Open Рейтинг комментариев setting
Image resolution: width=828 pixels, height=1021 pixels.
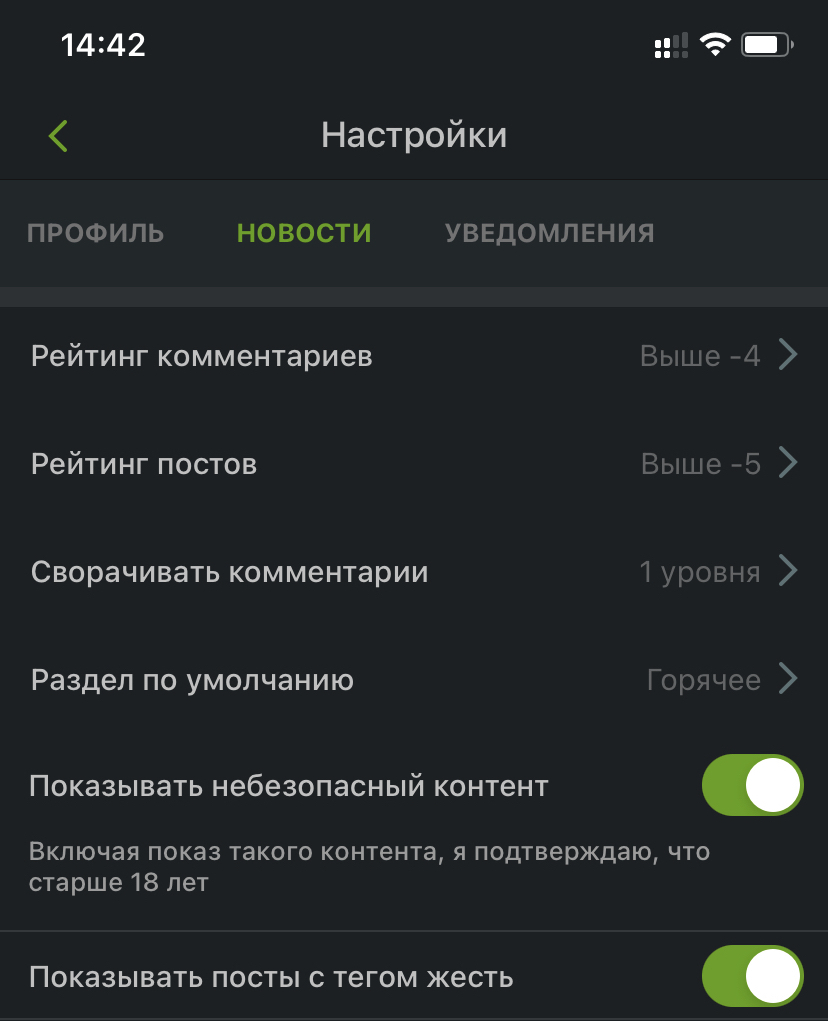(x=414, y=356)
